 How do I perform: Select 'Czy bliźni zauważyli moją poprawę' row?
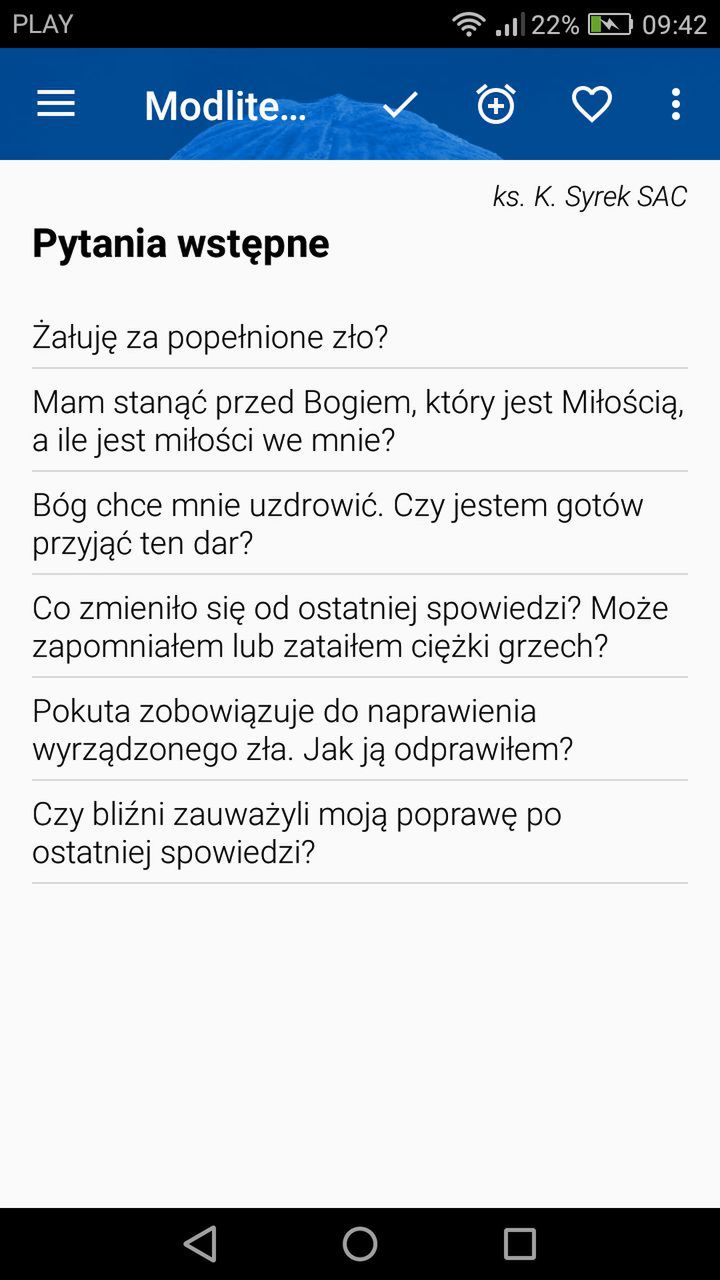360,832
